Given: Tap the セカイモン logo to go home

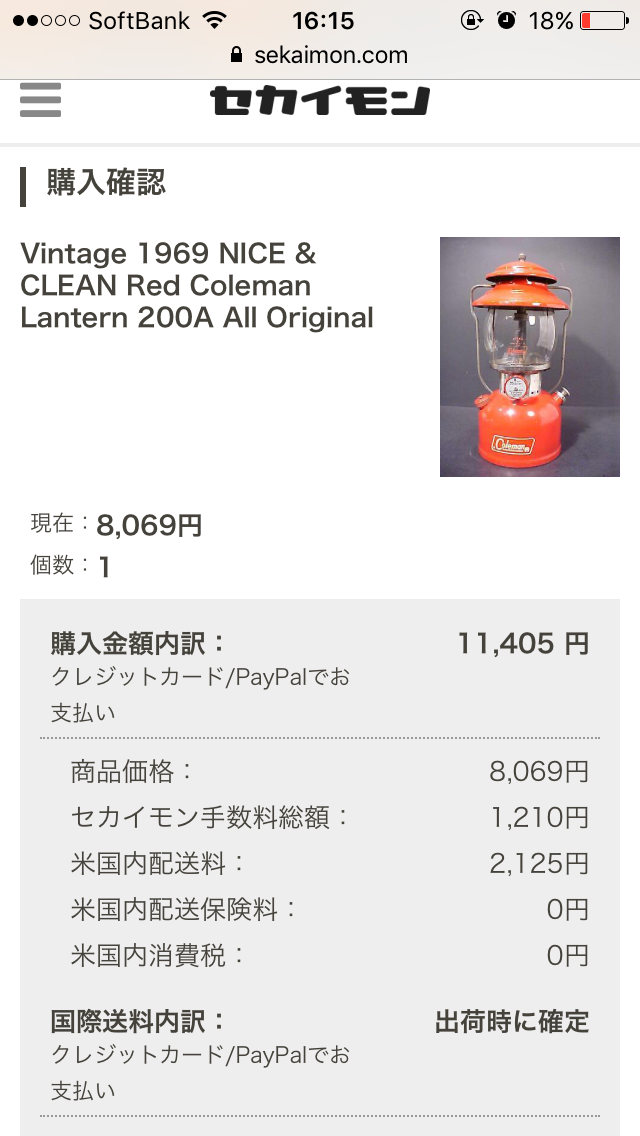Looking at the screenshot, I should point(320,101).
